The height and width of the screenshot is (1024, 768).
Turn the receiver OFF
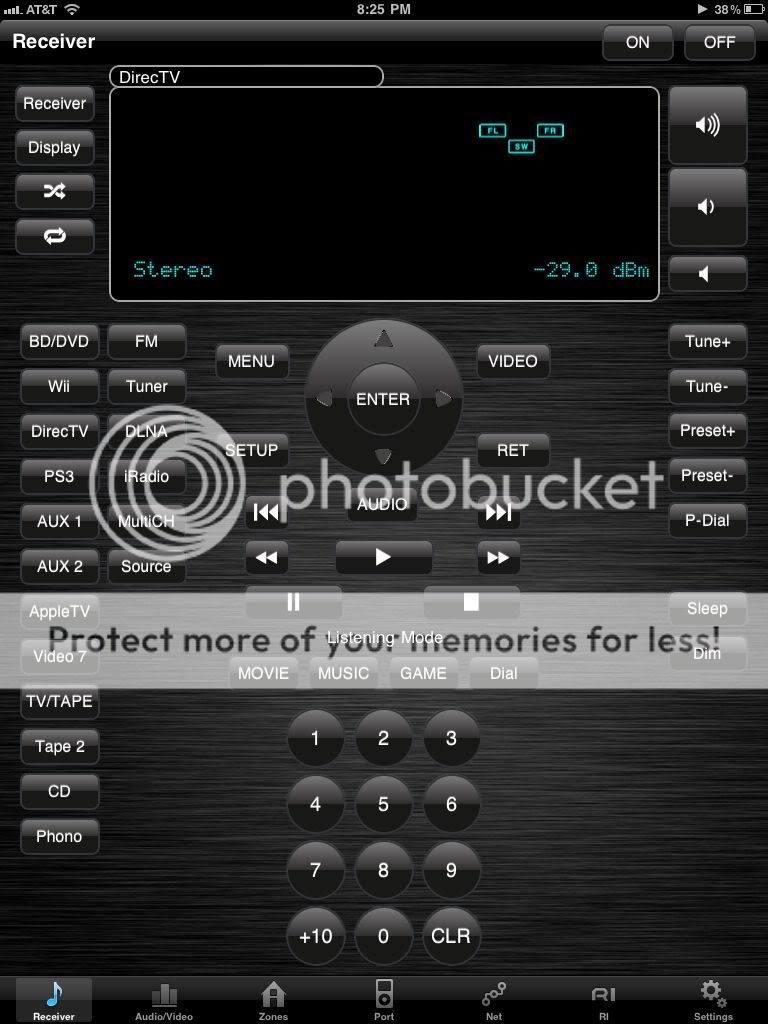[x=719, y=42]
